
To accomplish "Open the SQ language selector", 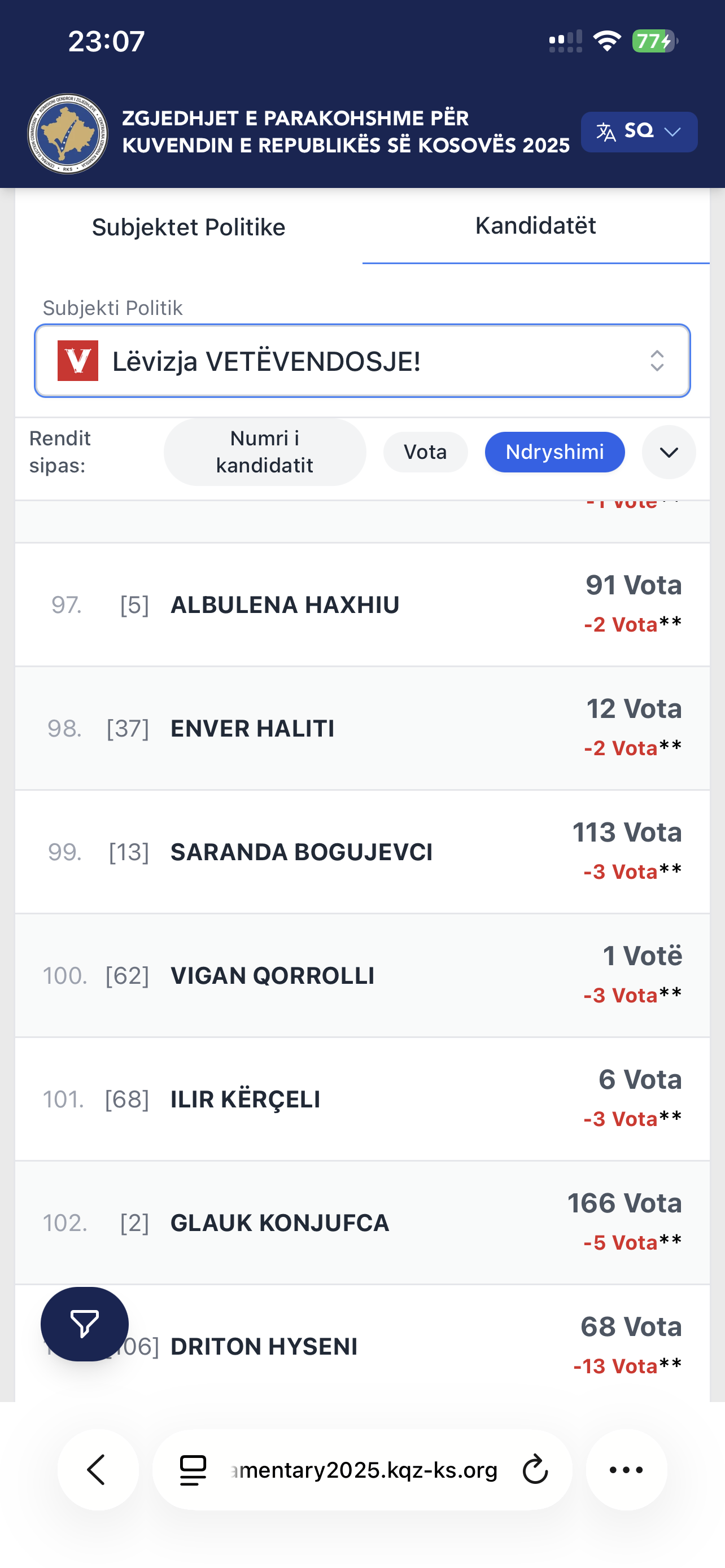I will [639, 132].
